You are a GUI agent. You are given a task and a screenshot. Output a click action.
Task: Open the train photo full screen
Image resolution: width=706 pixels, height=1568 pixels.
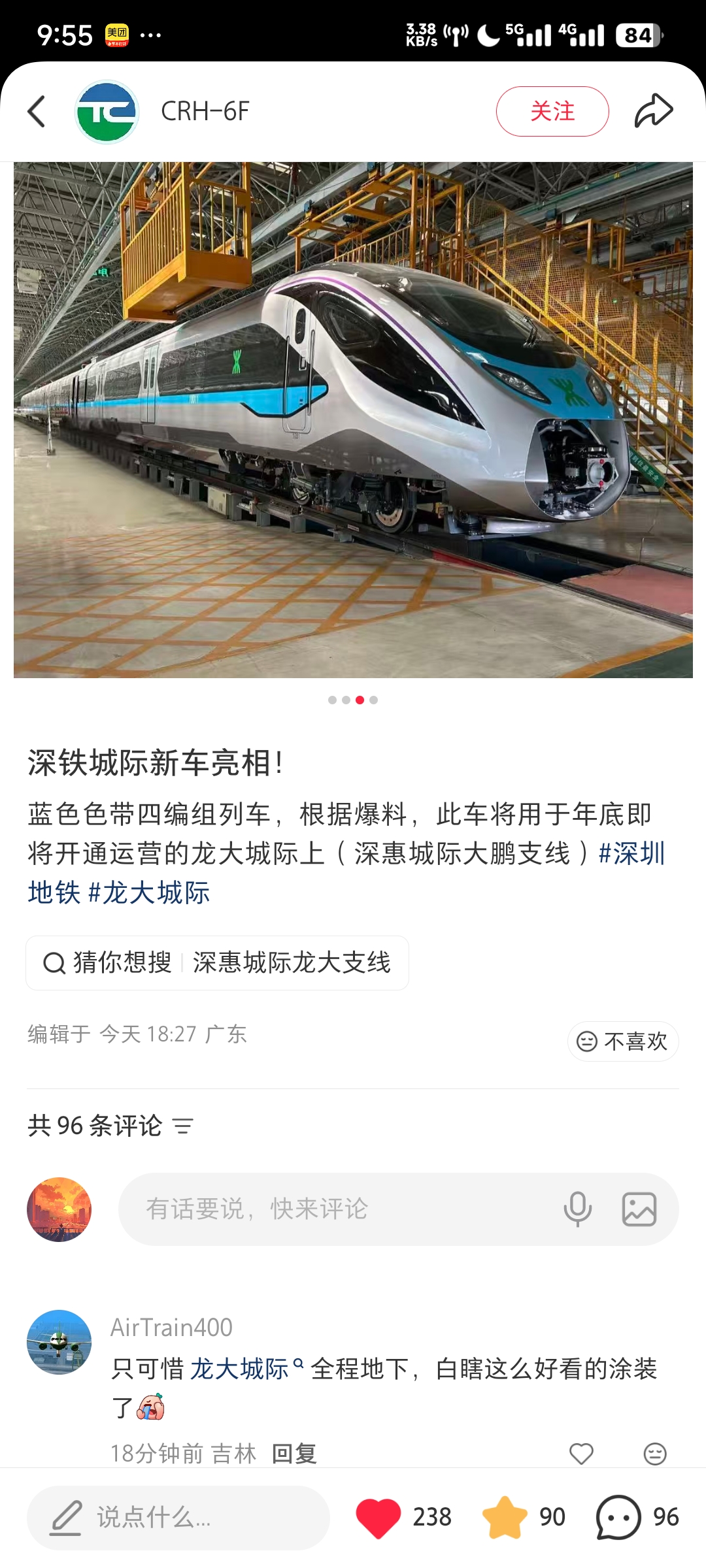[353, 419]
